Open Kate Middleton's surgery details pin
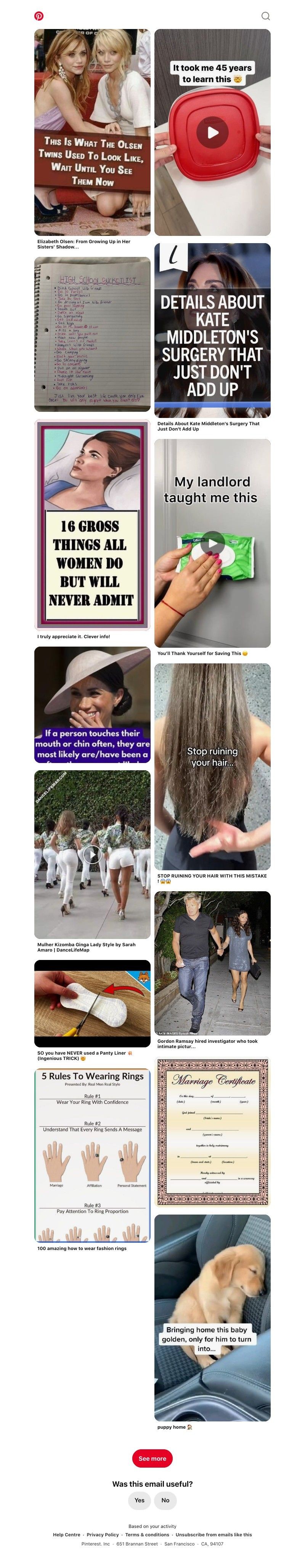Image resolution: width=305 pixels, height=1568 pixels. [212, 330]
